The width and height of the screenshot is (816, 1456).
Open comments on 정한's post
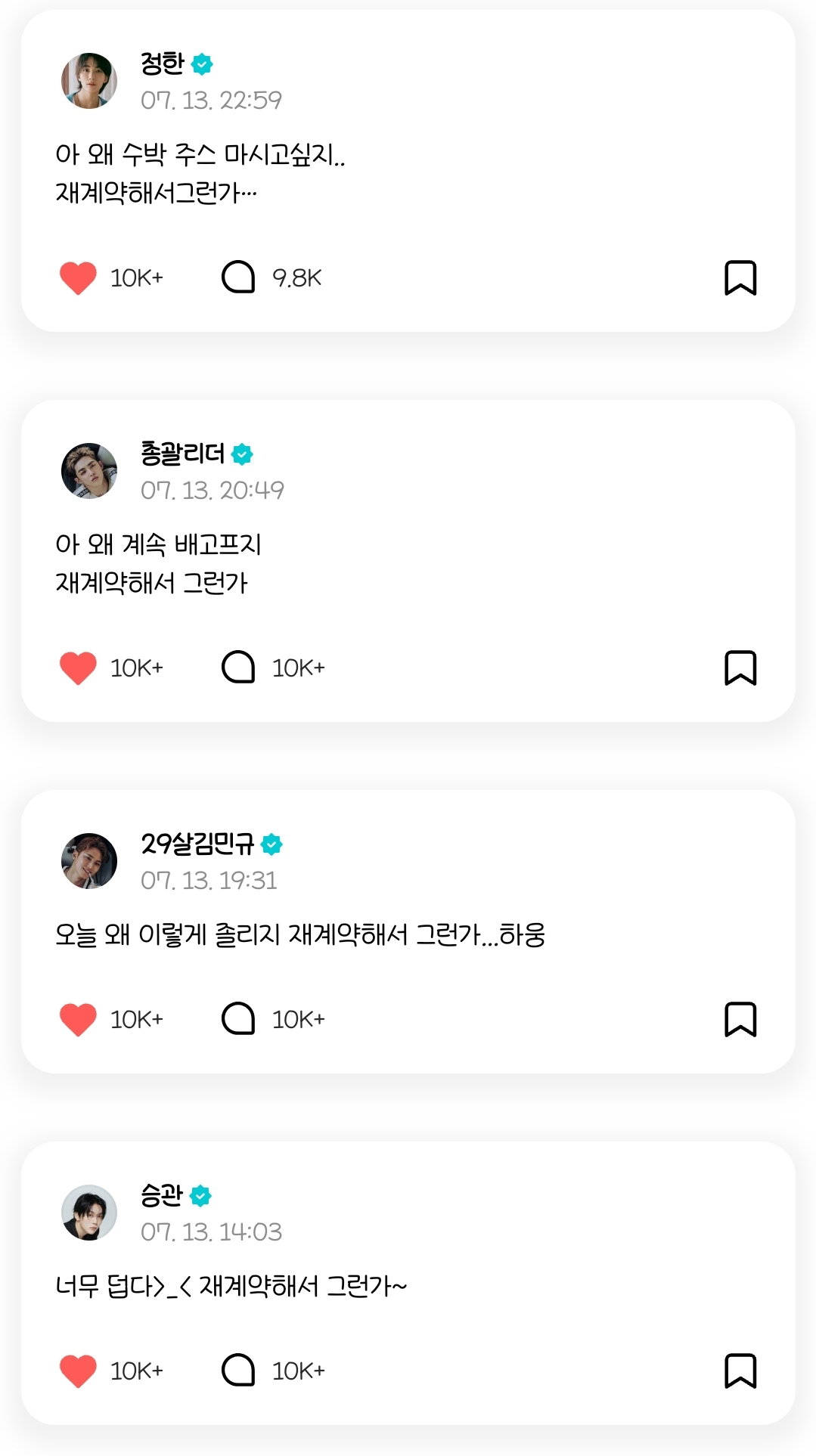click(x=238, y=277)
